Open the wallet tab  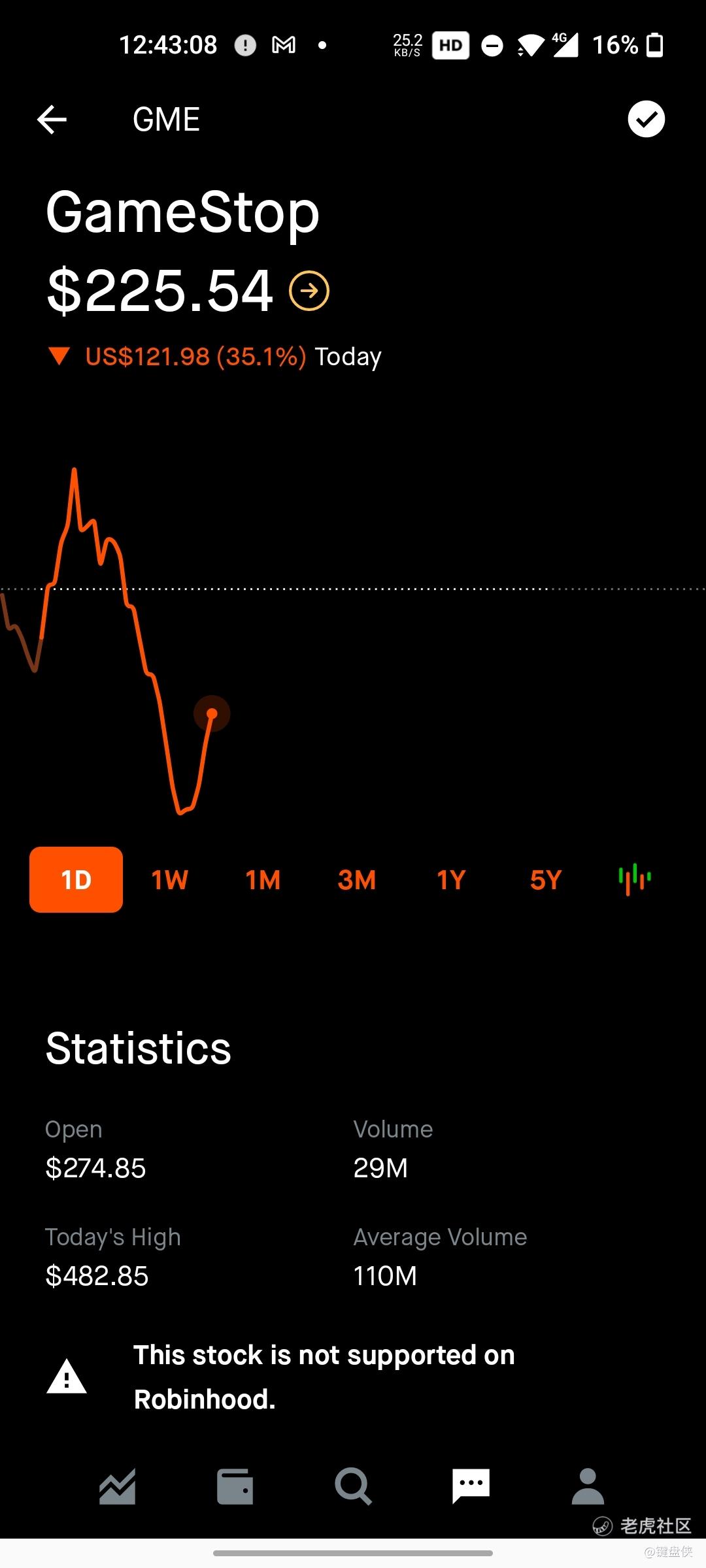235,1486
